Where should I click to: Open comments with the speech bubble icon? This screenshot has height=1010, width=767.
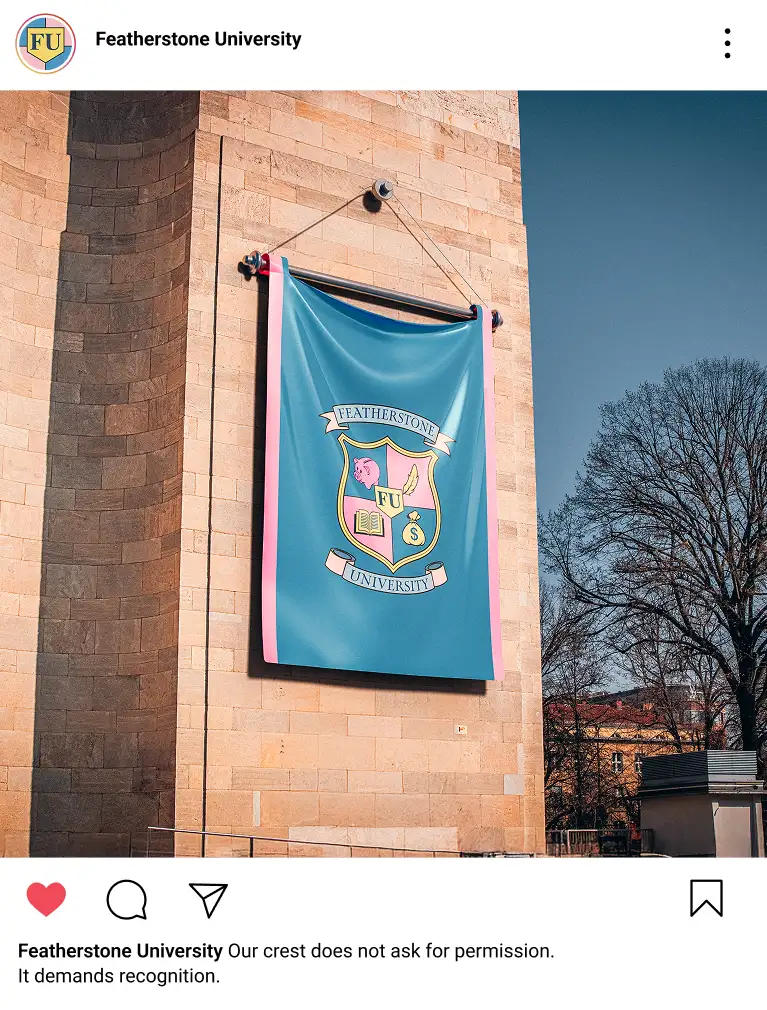click(127, 899)
